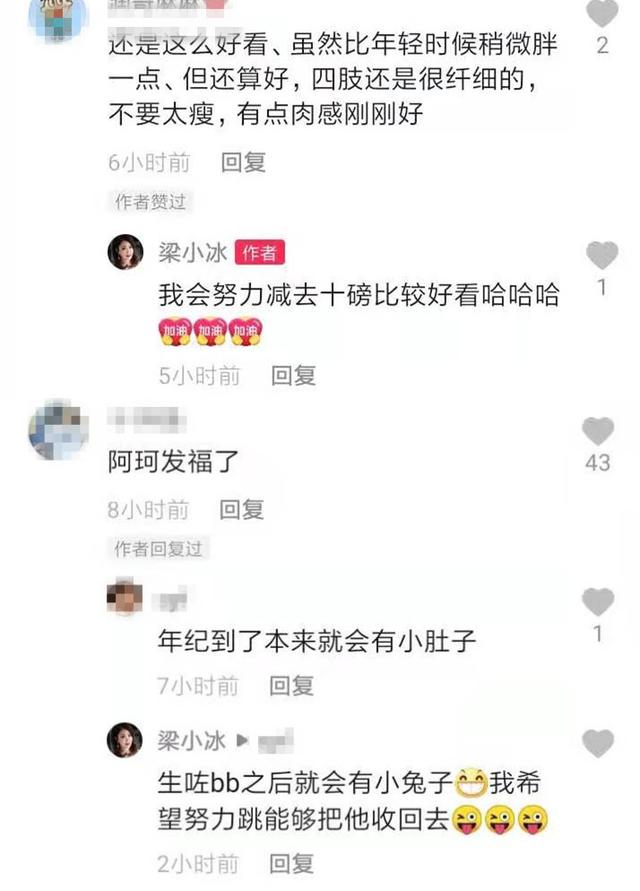The height and width of the screenshot is (891, 640).
Task: Like the comment 阿珂发福了
Action: point(598,431)
